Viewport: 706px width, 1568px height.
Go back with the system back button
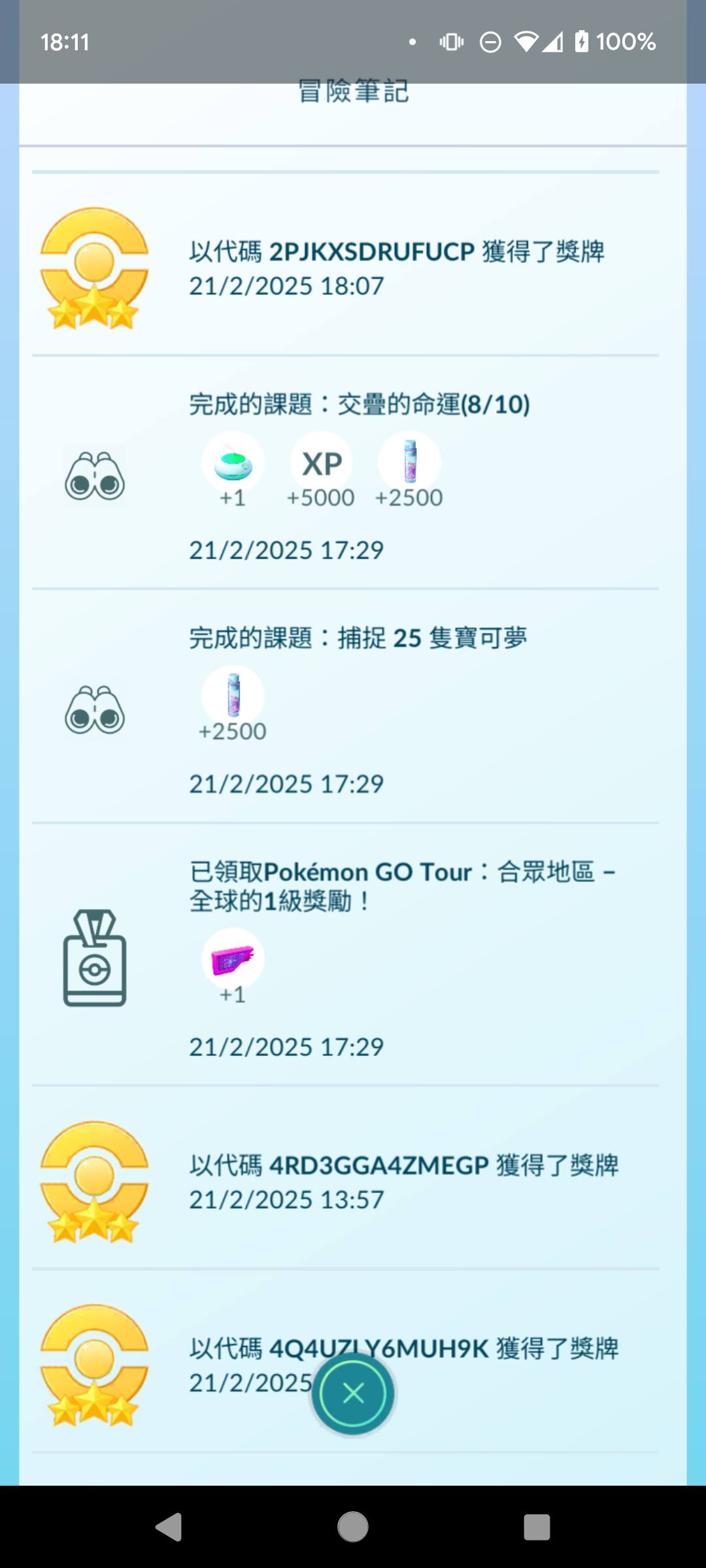169,1527
